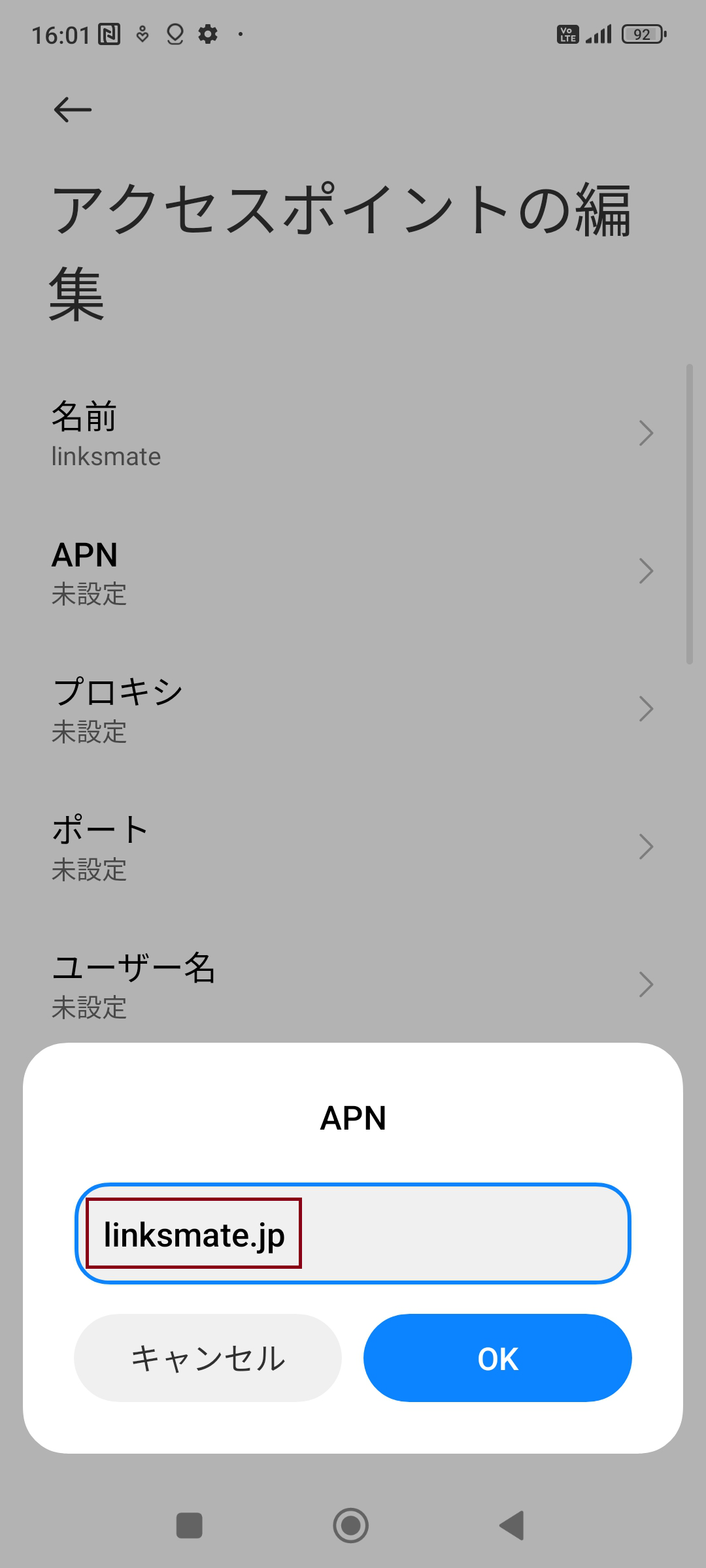This screenshot has width=706, height=1568.
Task: Expand the ポート row chevron
Action: click(647, 847)
